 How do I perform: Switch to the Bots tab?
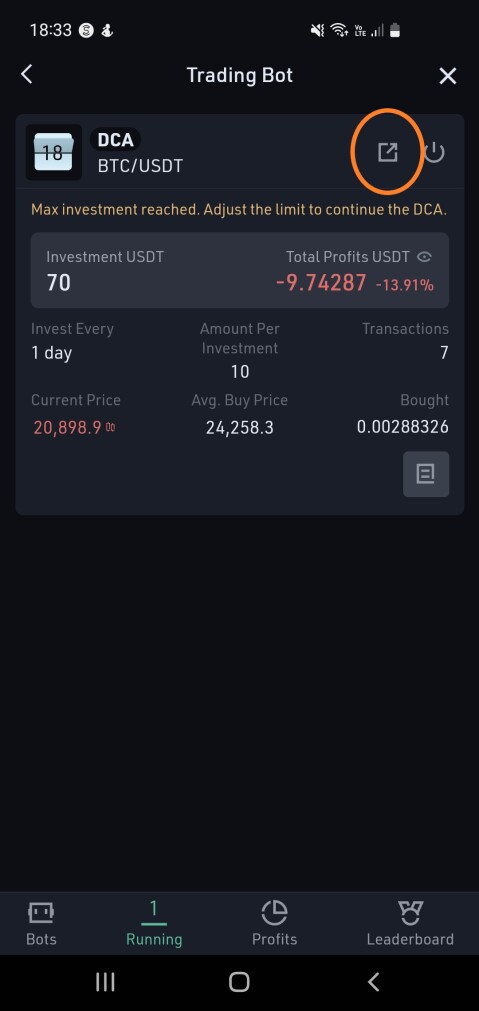coord(41,923)
